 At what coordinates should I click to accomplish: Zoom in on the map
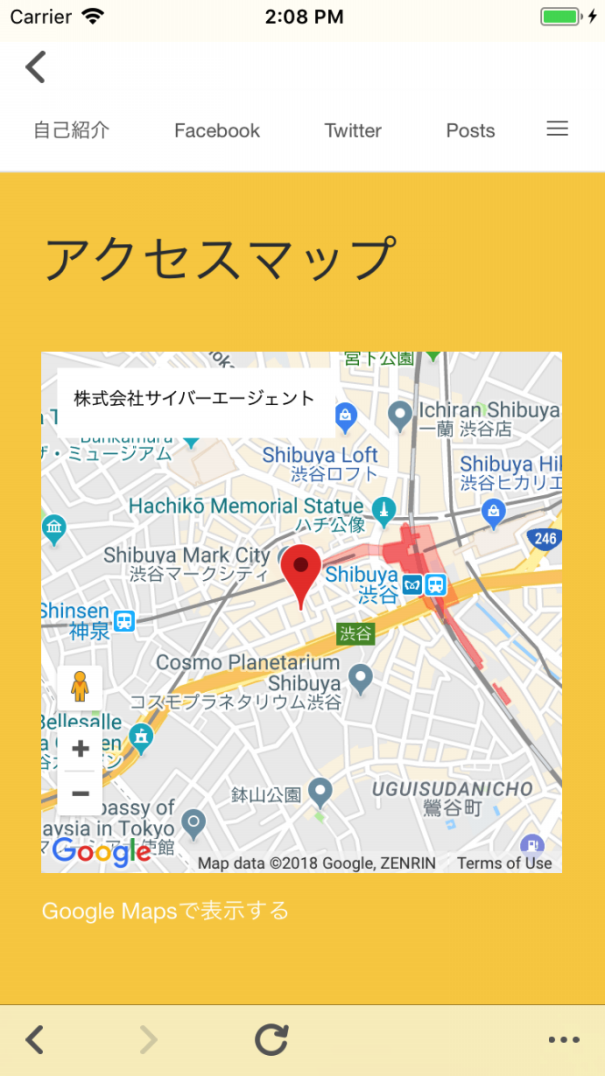click(80, 748)
